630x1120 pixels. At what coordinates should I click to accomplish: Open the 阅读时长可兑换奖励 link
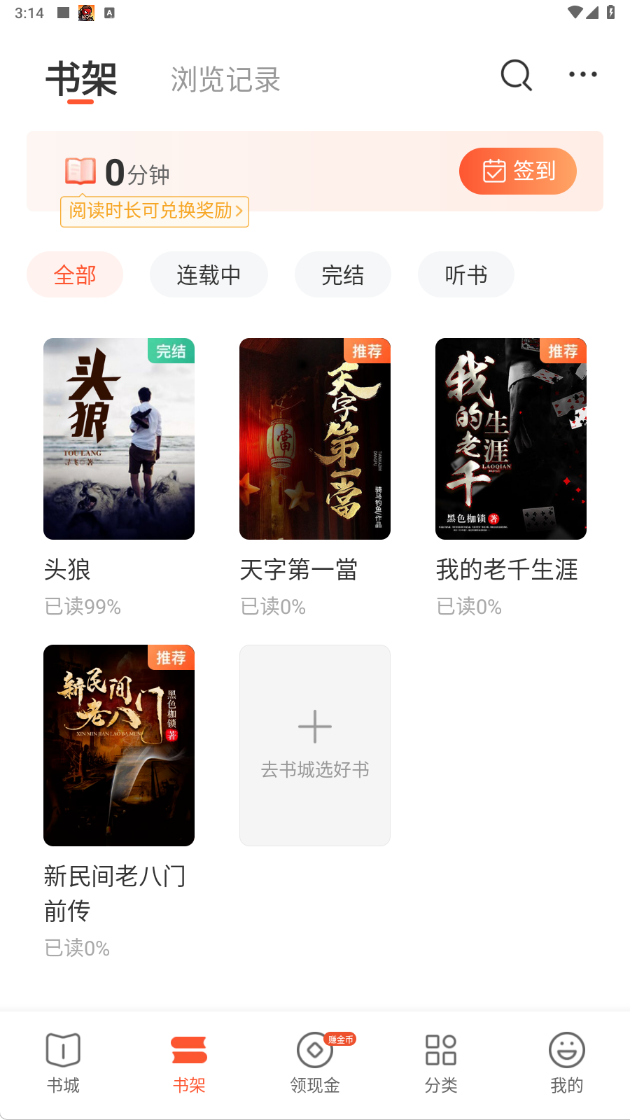155,211
